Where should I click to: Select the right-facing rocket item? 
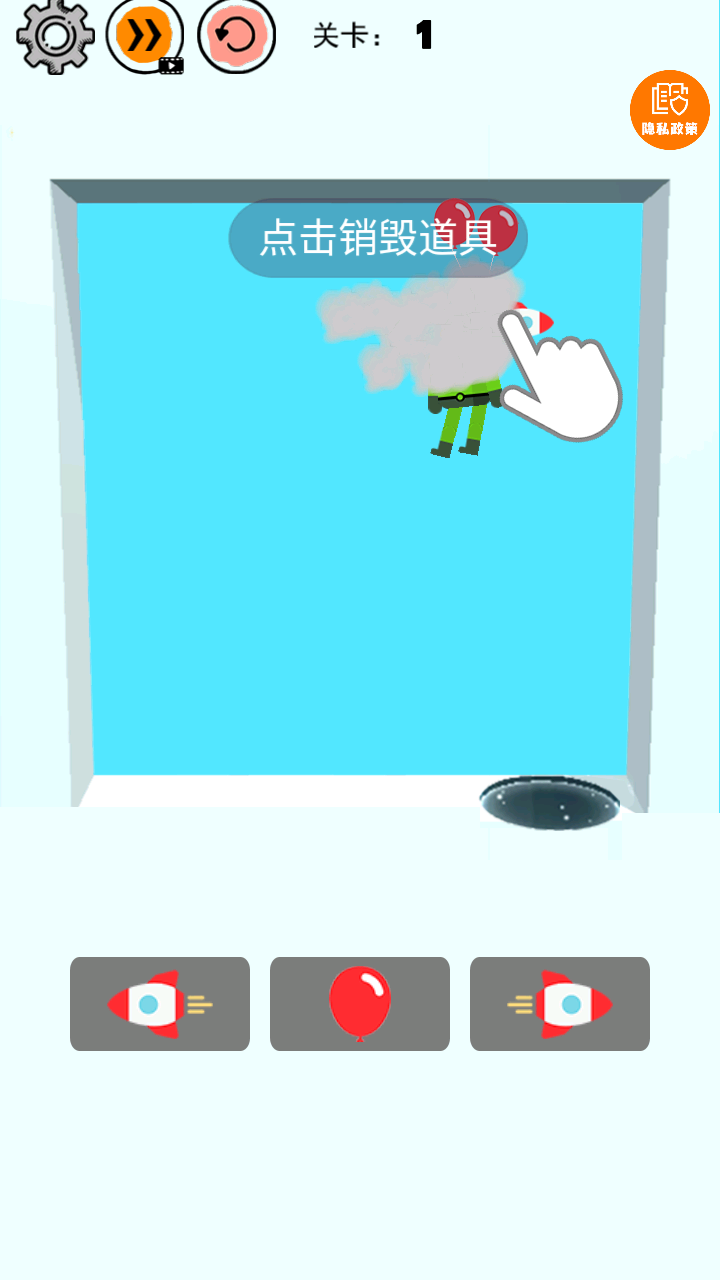(x=560, y=1004)
